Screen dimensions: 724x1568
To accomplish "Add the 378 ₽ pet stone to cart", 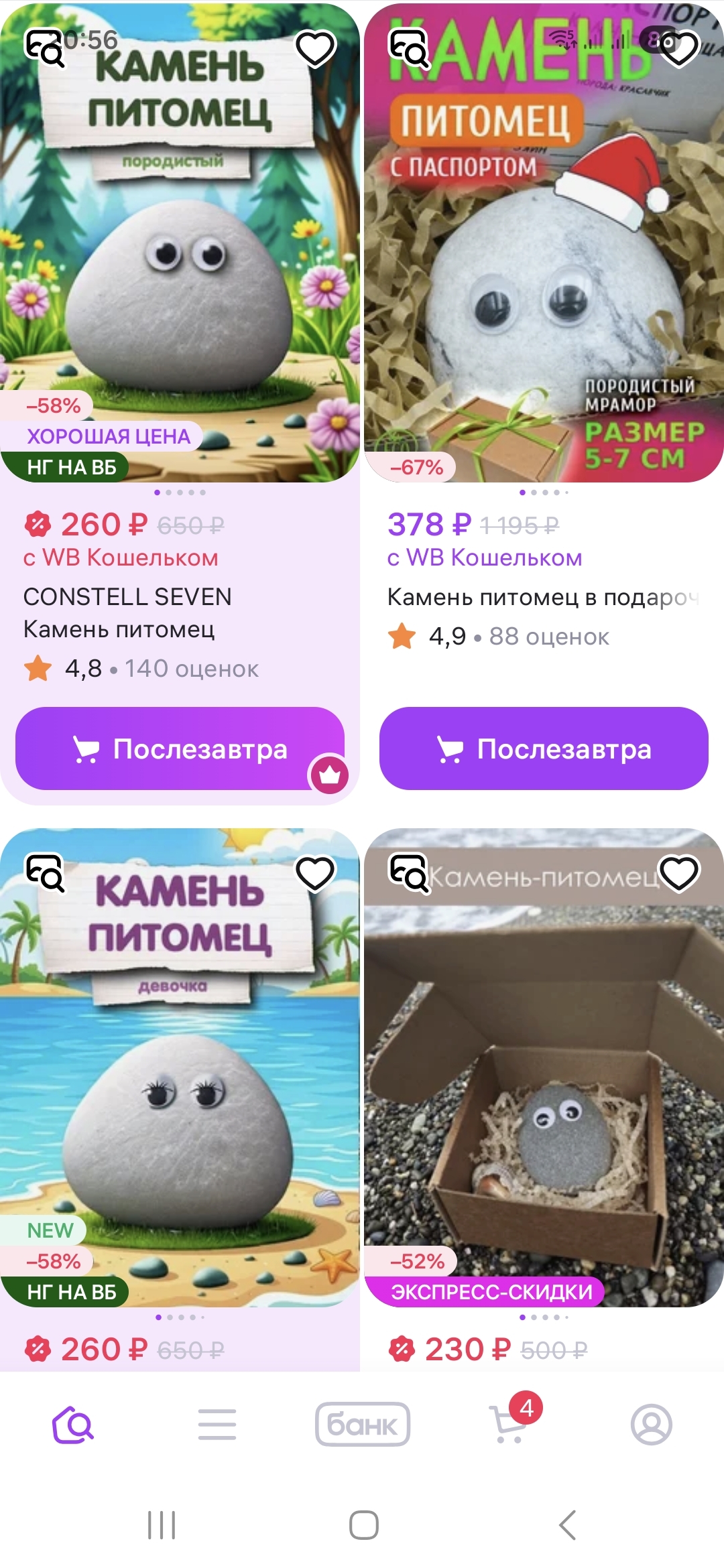I will [544, 748].
